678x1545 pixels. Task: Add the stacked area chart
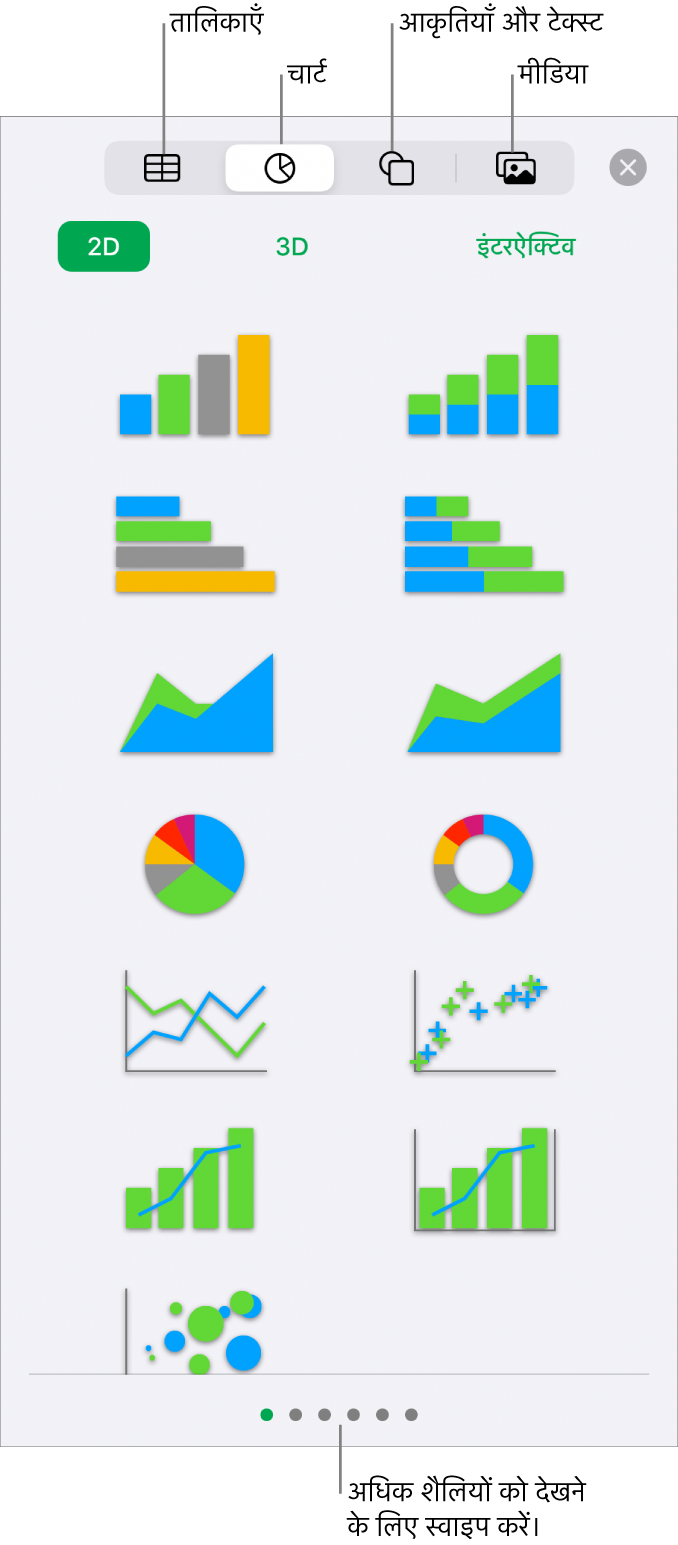tap(484, 704)
